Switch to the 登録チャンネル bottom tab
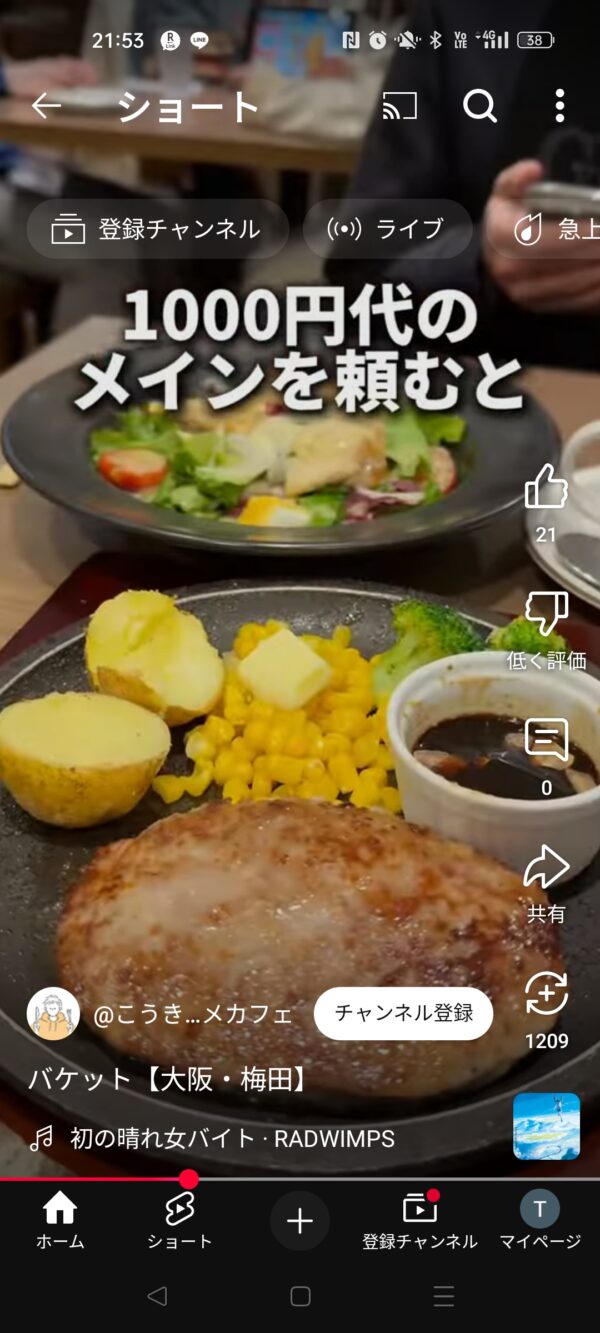This screenshot has height=1333, width=600. (420, 1221)
